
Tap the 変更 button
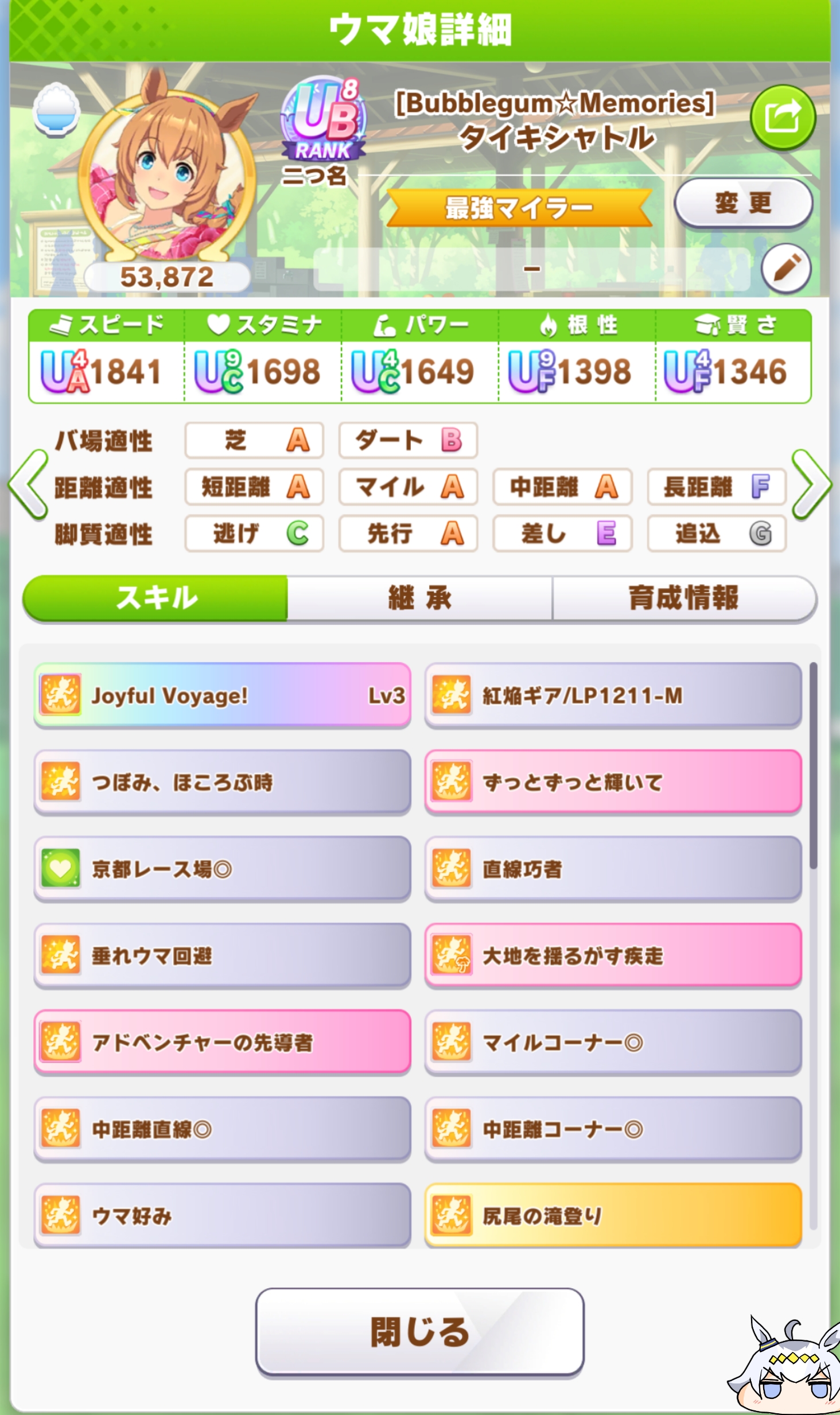click(743, 203)
